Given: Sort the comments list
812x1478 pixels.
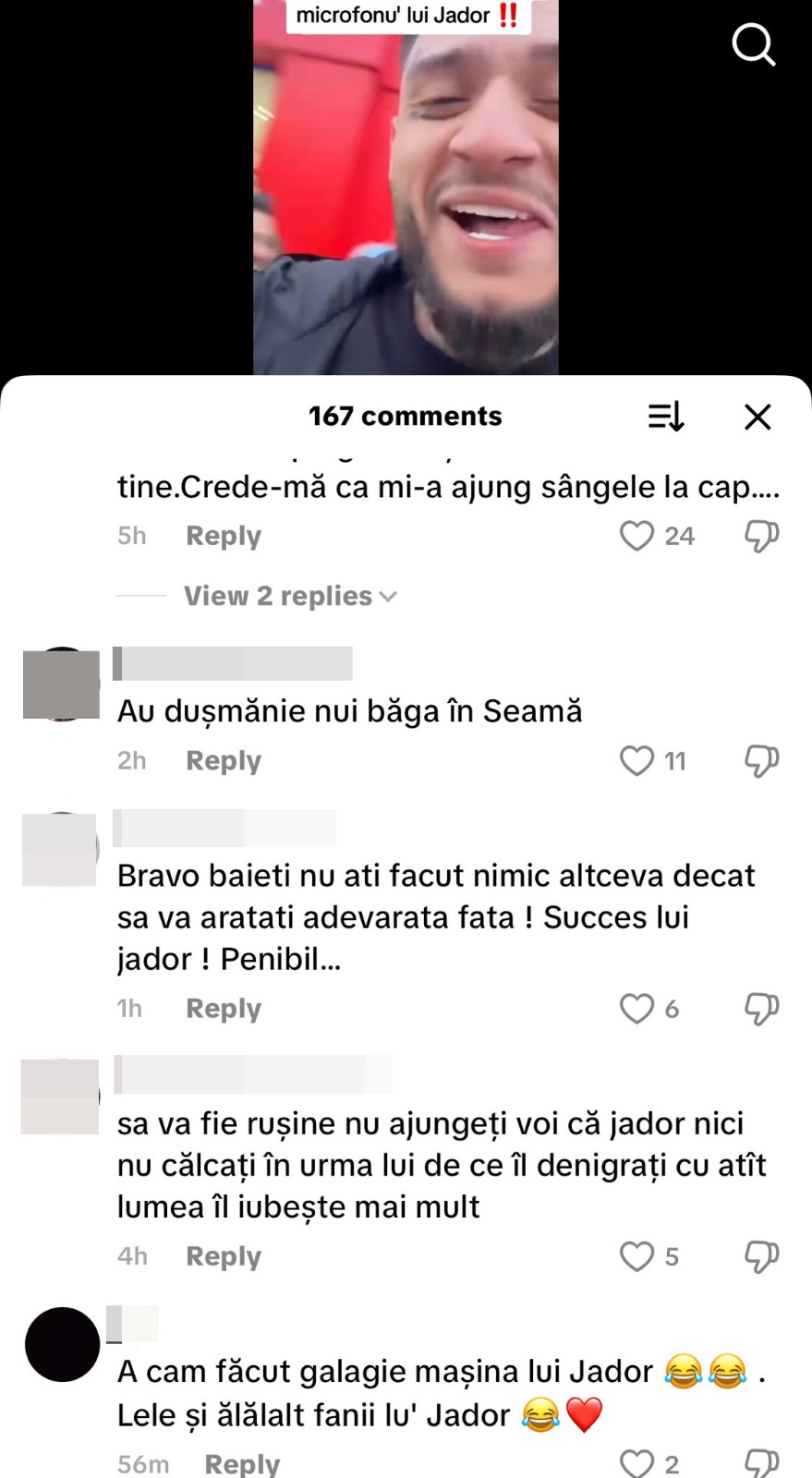Looking at the screenshot, I should click(665, 417).
